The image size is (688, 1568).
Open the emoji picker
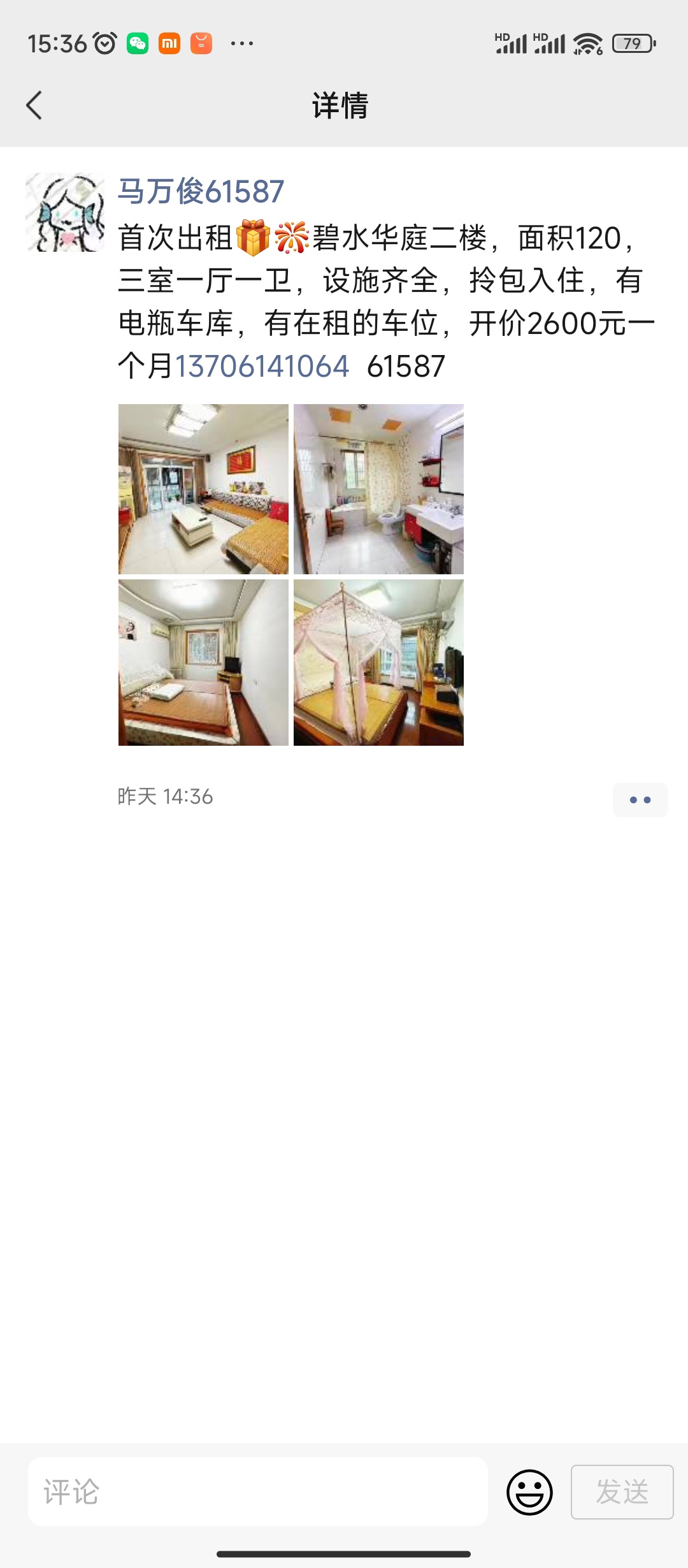529,1492
